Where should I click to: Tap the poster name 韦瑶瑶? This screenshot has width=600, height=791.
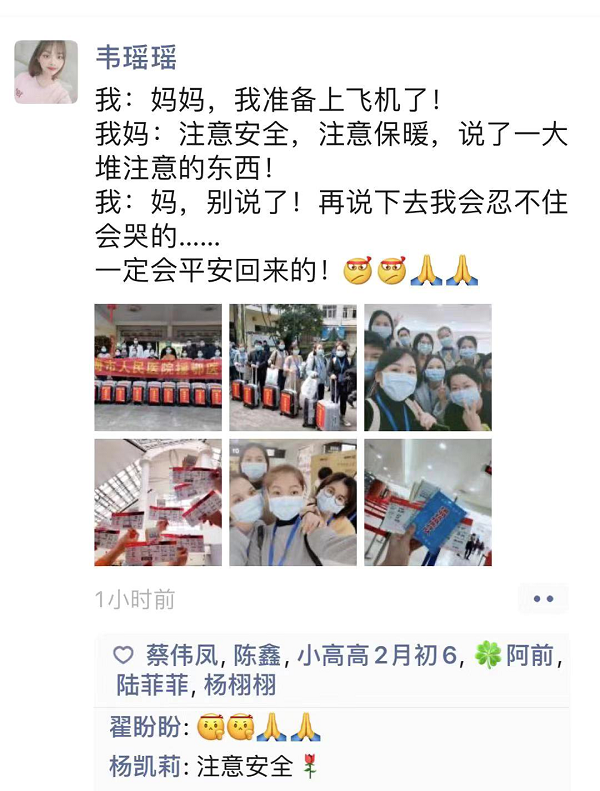point(136,58)
